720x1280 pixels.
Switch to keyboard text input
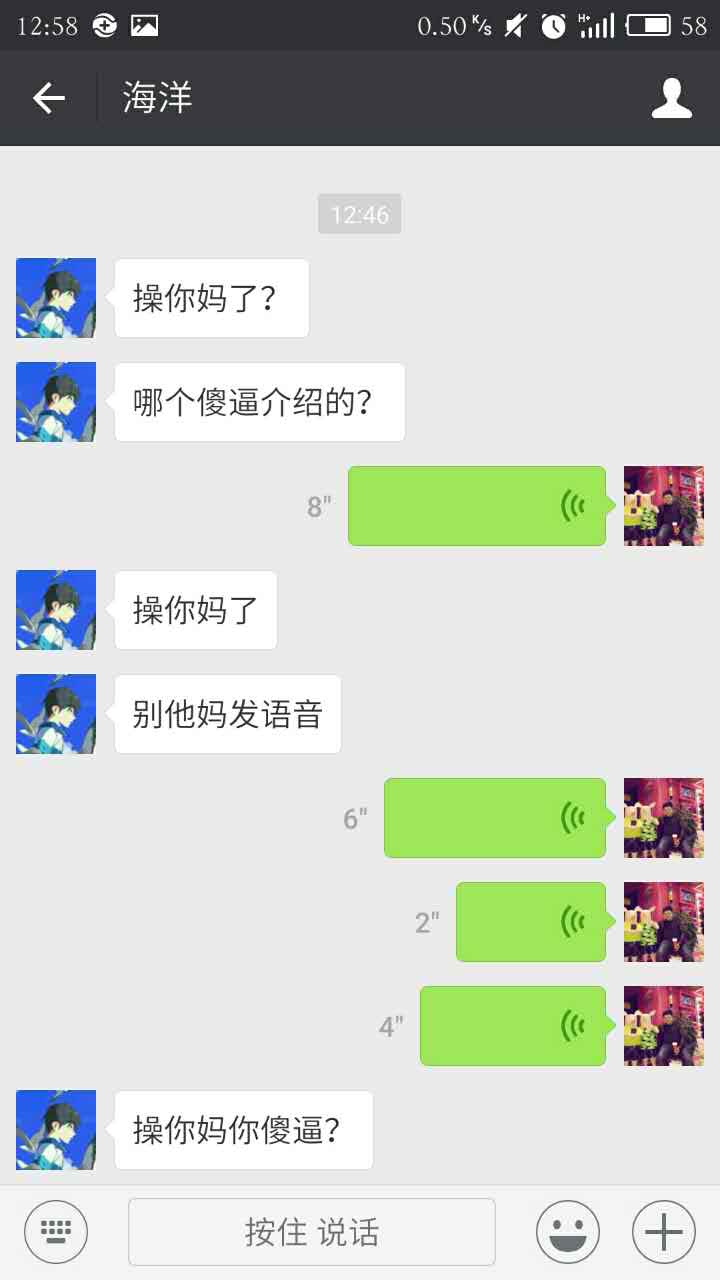[x=56, y=1232]
